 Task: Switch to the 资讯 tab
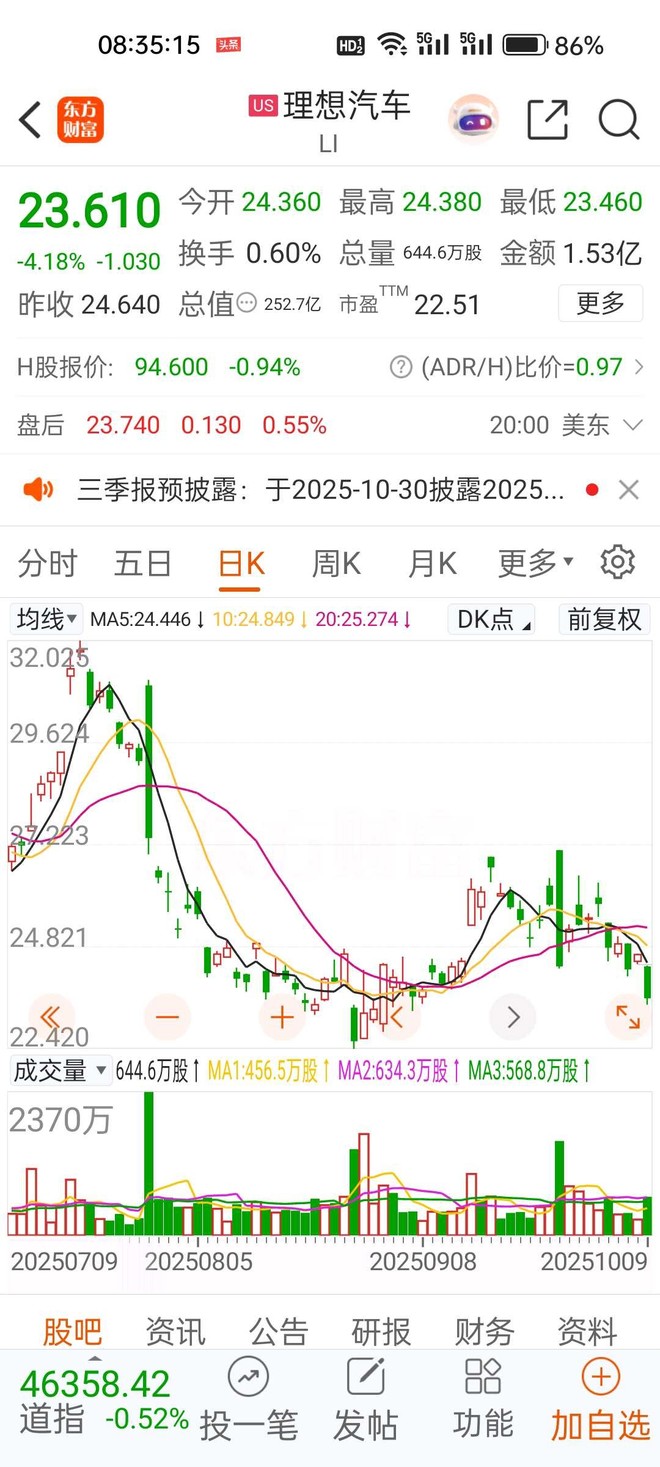(x=175, y=1332)
